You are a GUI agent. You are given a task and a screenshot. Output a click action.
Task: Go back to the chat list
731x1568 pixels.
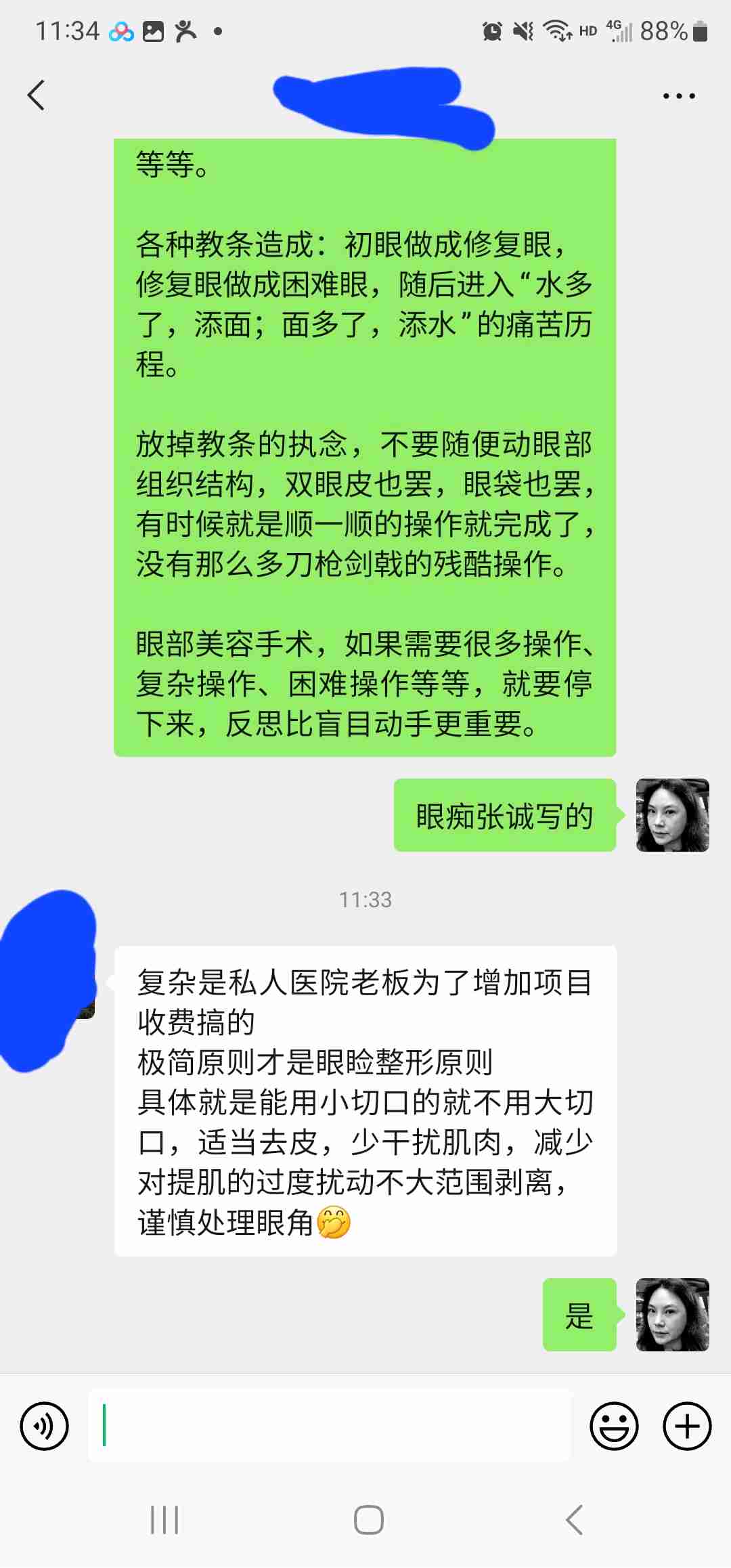point(37,95)
